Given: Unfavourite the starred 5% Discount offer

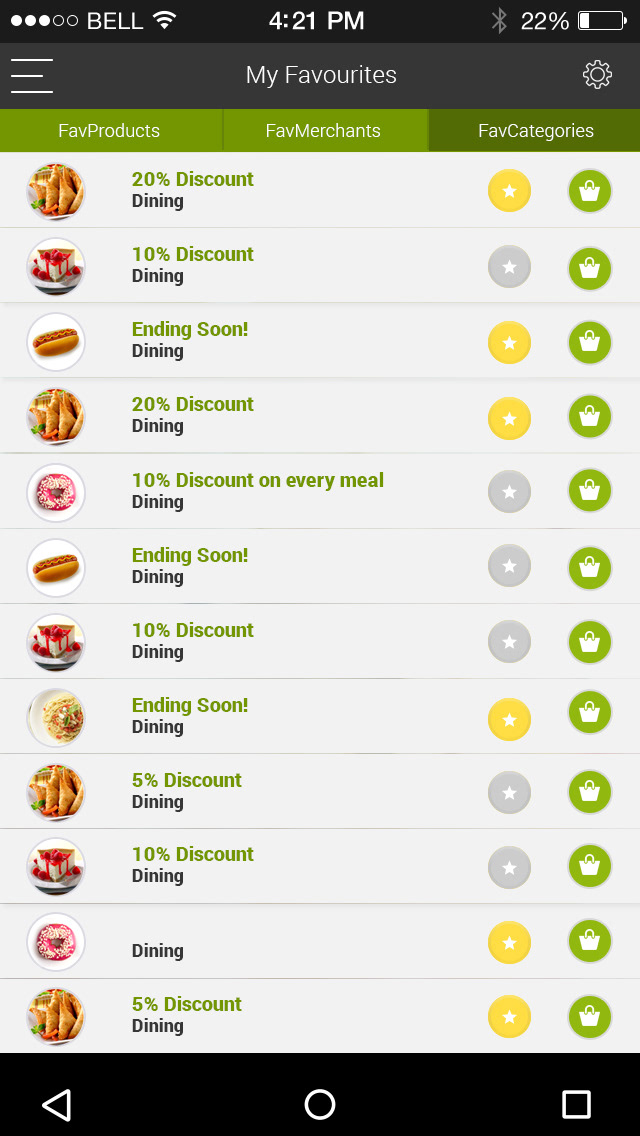Looking at the screenshot, I should 509,1017.
